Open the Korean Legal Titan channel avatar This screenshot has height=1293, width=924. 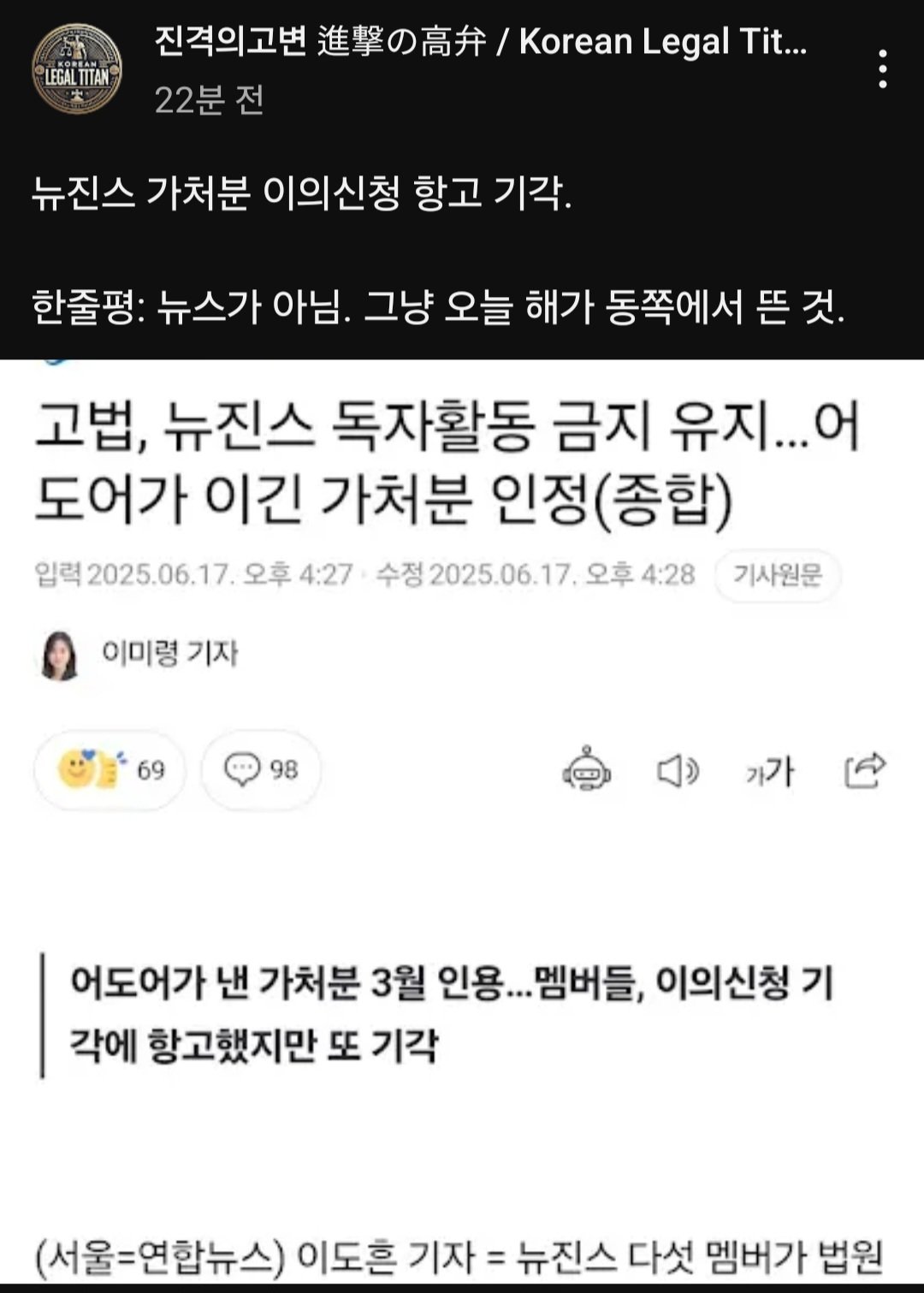click(x=76, y=68)
